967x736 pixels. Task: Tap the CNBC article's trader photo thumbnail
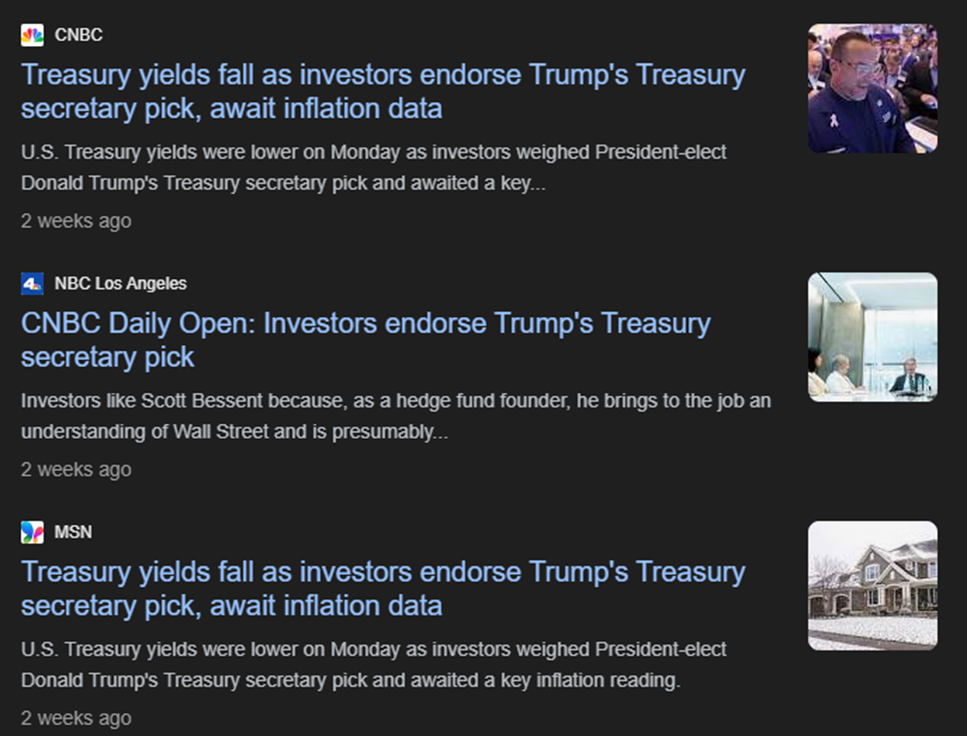coord(872,88)
